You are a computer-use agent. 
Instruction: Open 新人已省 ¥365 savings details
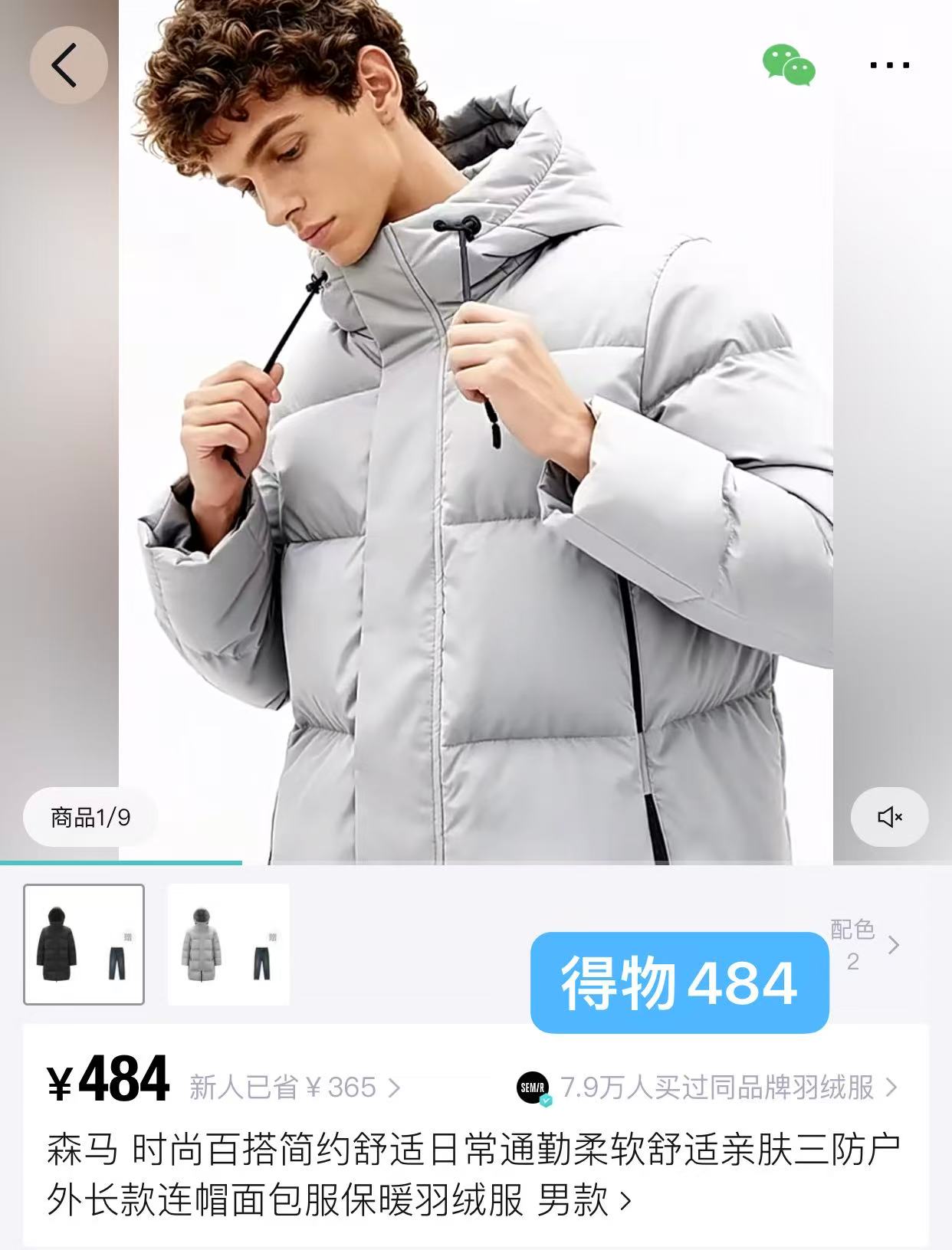pos(294,1088)
